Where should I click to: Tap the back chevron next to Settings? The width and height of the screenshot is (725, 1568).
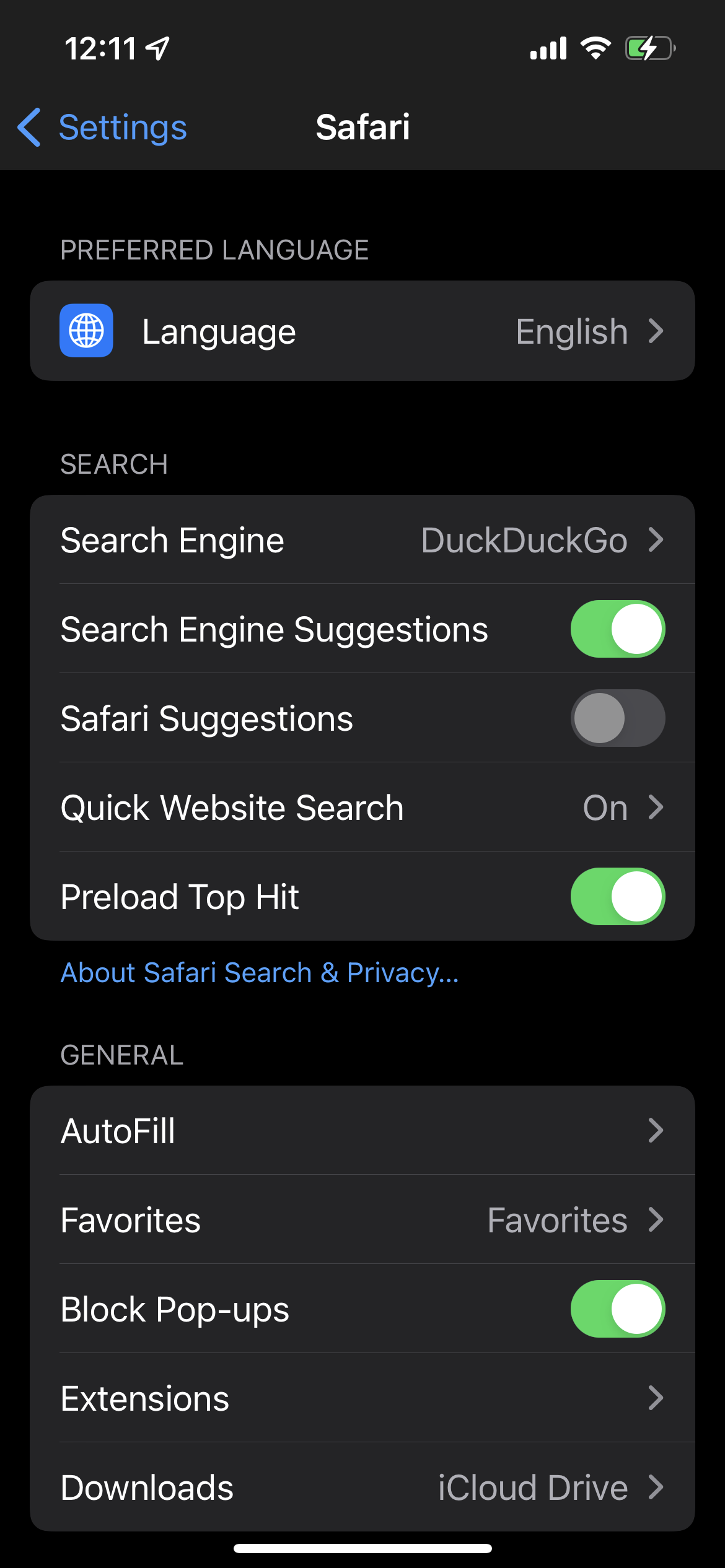coord(29,127)
